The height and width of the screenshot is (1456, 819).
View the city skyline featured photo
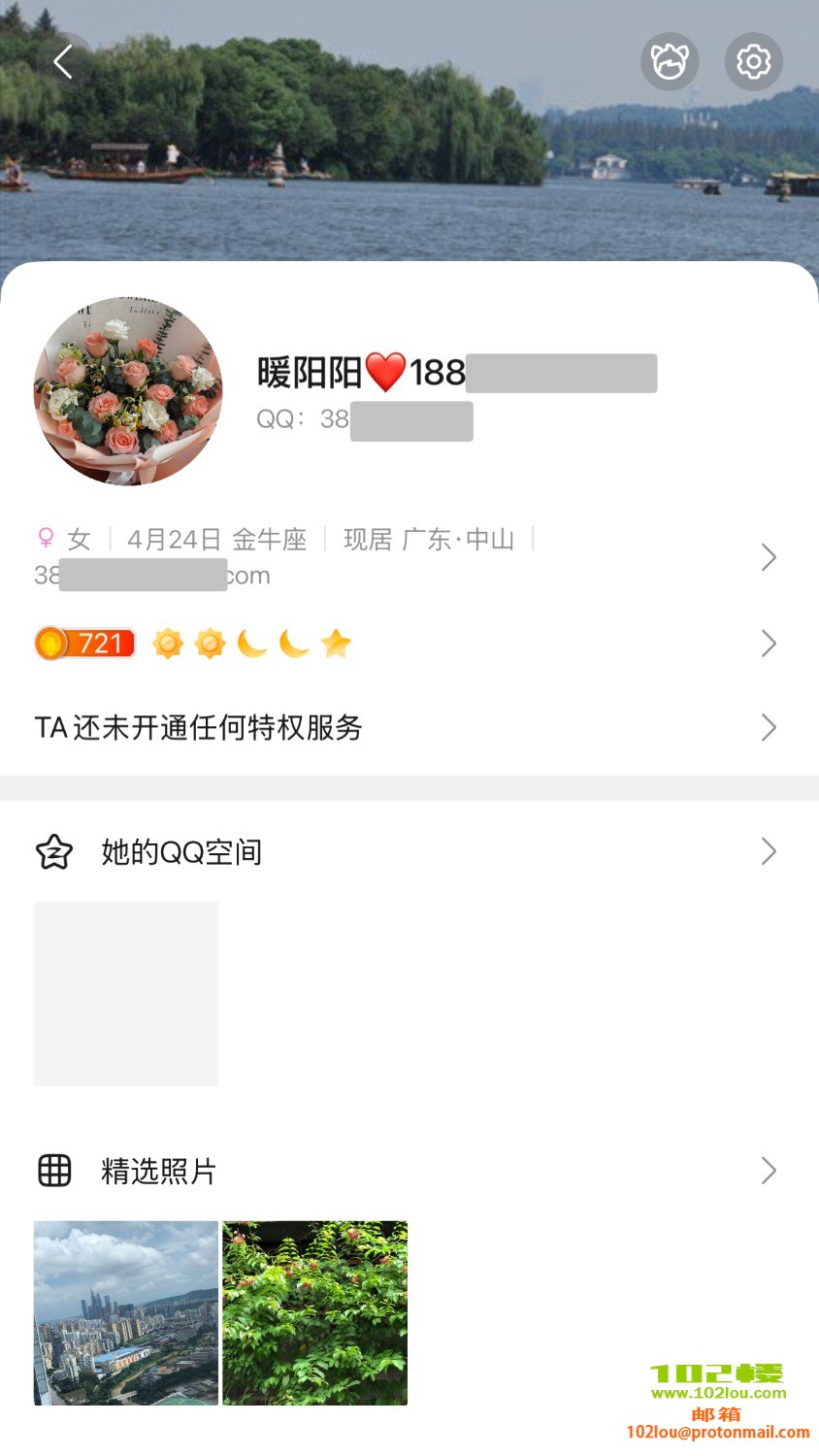pyautogui.click(x=126, y=1312)
